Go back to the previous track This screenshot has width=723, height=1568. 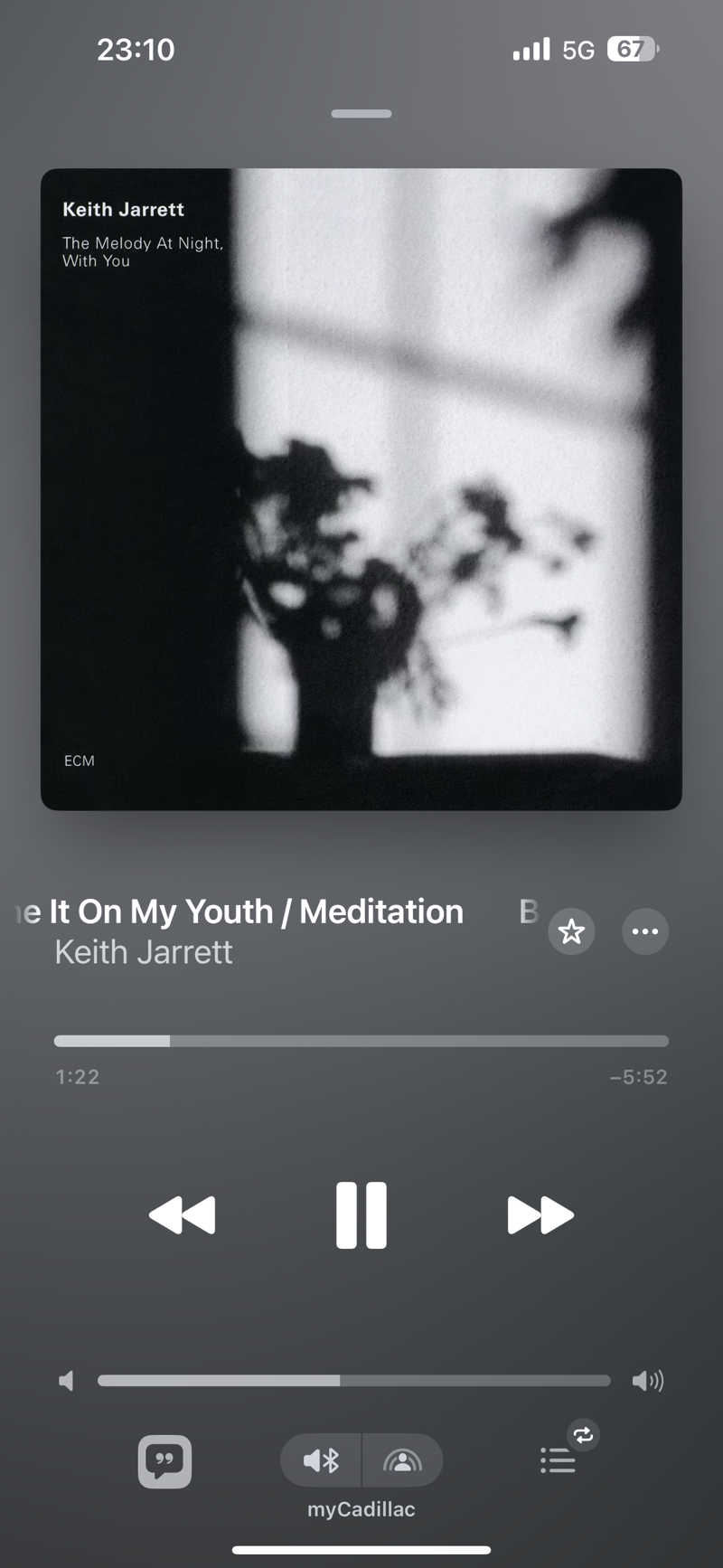(x=183, y=1214)
